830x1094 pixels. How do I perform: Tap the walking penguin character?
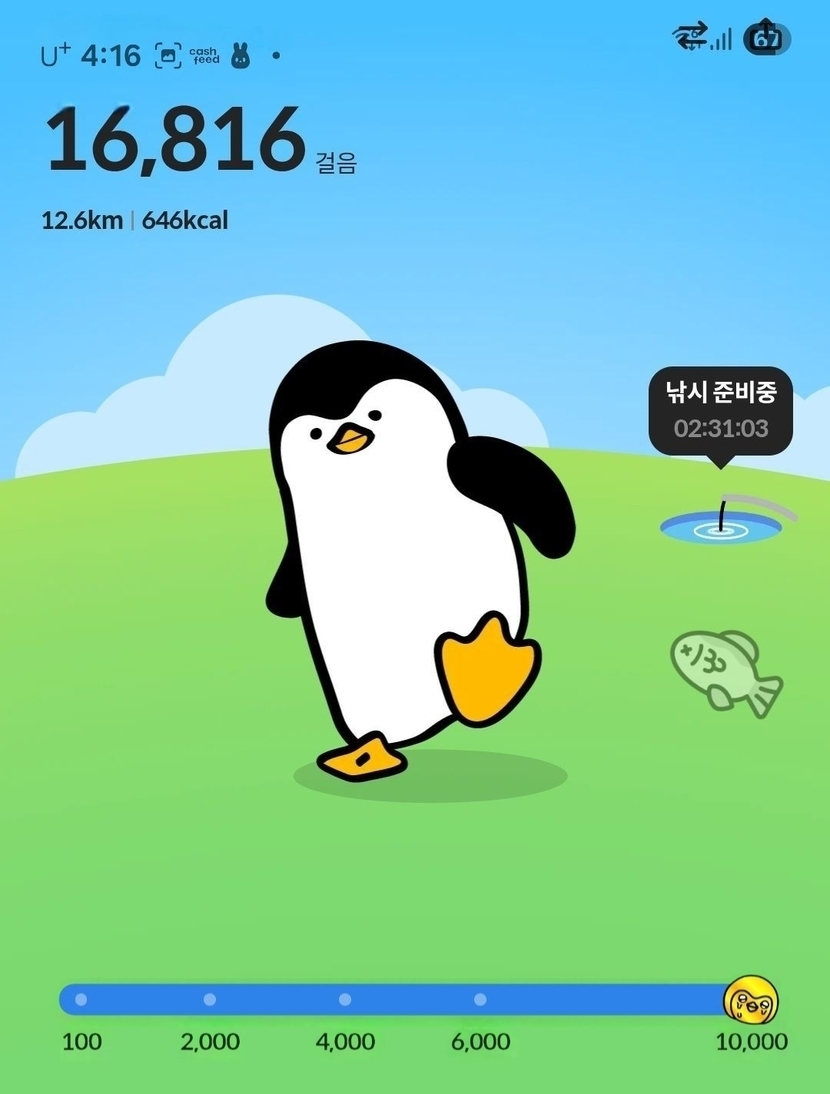click(410, 560)
